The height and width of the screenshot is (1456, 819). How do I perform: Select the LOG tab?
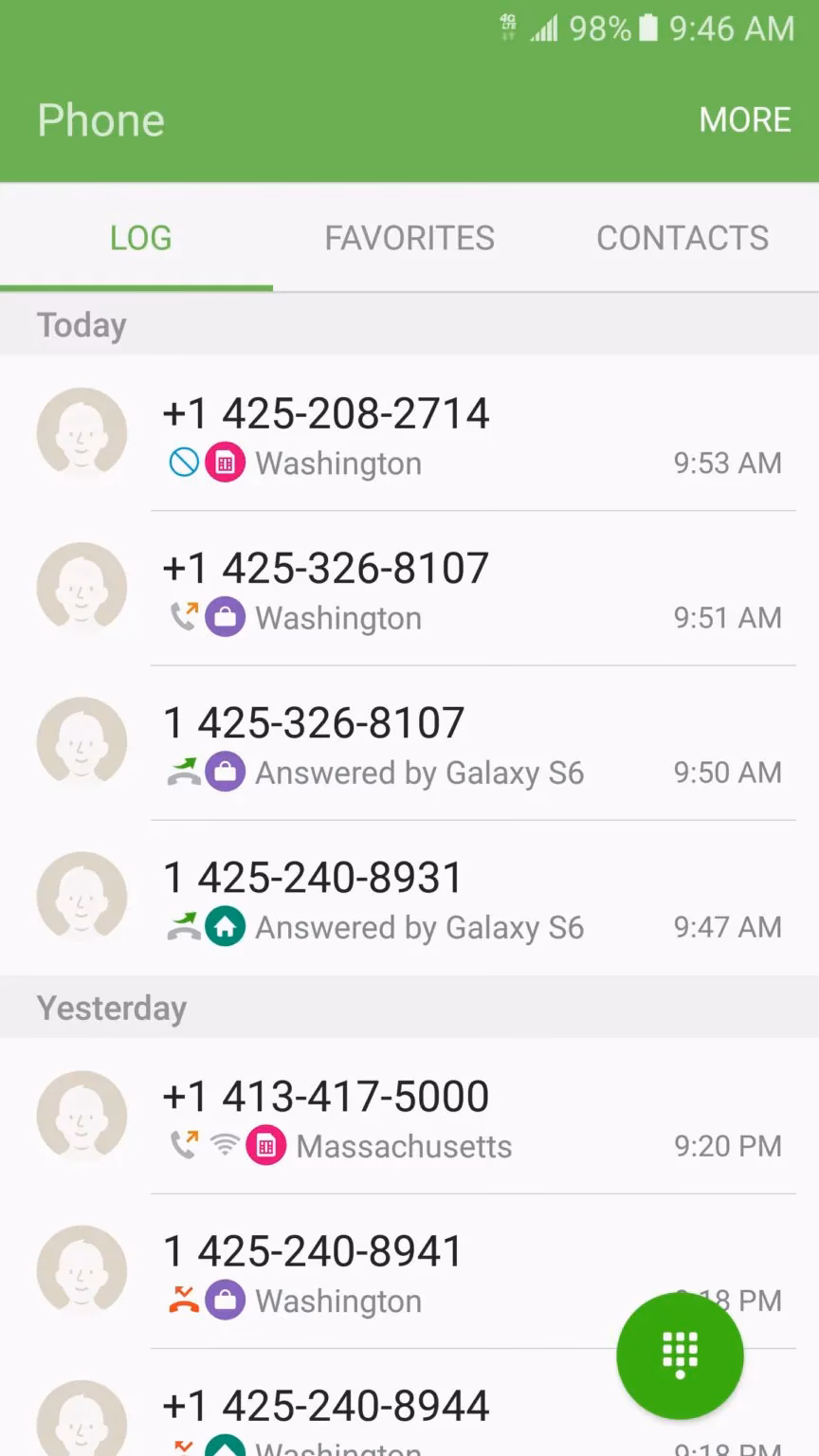pyautogui.click(x=139, y=238)
